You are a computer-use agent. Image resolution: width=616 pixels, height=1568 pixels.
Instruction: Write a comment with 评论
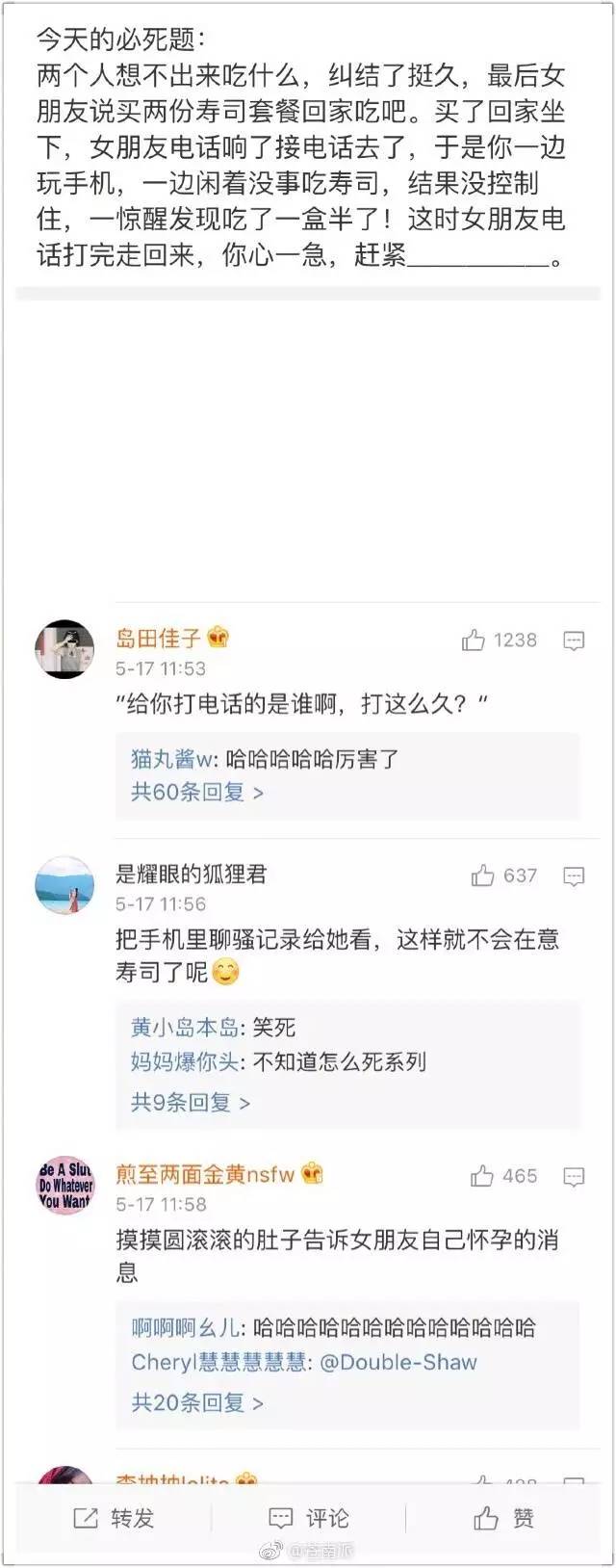pos(309,1519)
